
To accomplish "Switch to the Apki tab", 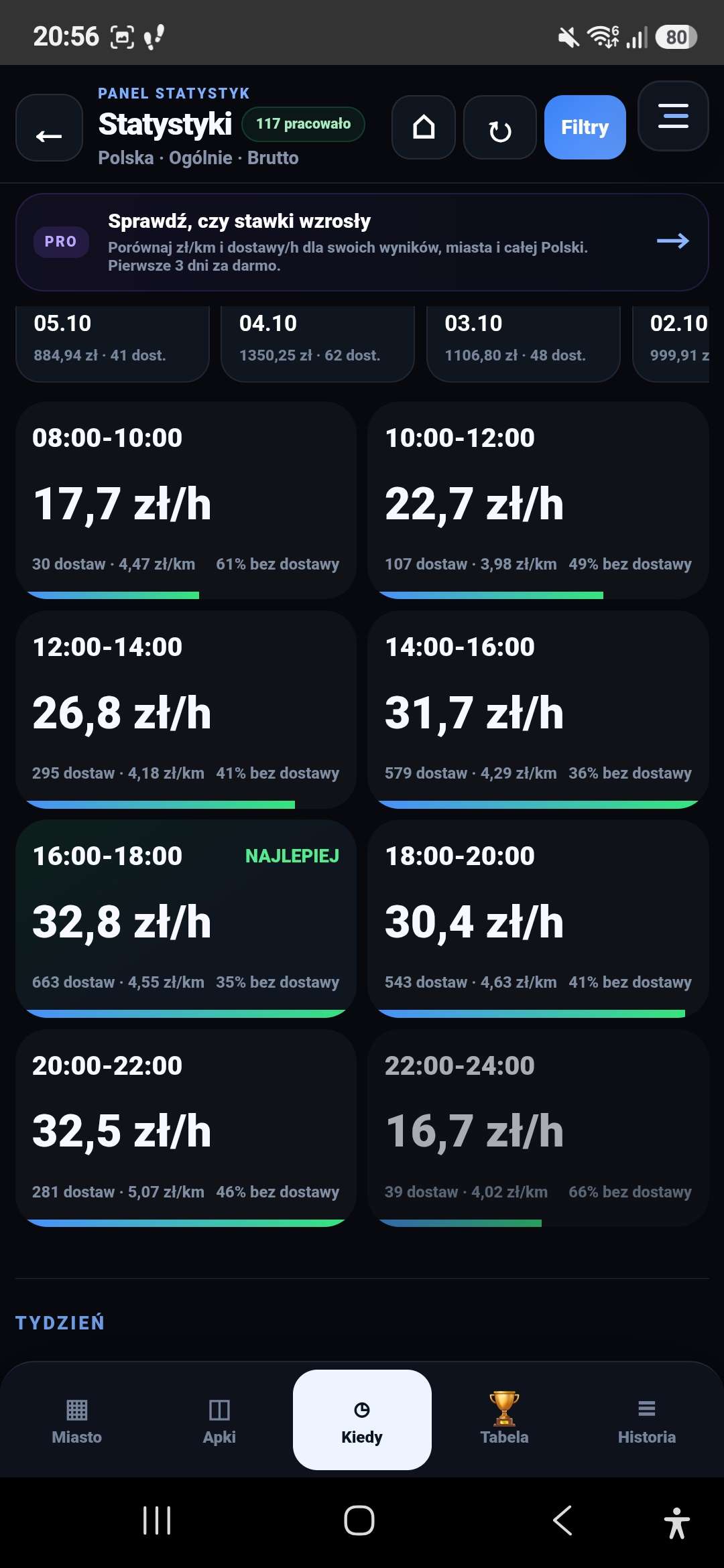I will click(x=219, y=1421).
